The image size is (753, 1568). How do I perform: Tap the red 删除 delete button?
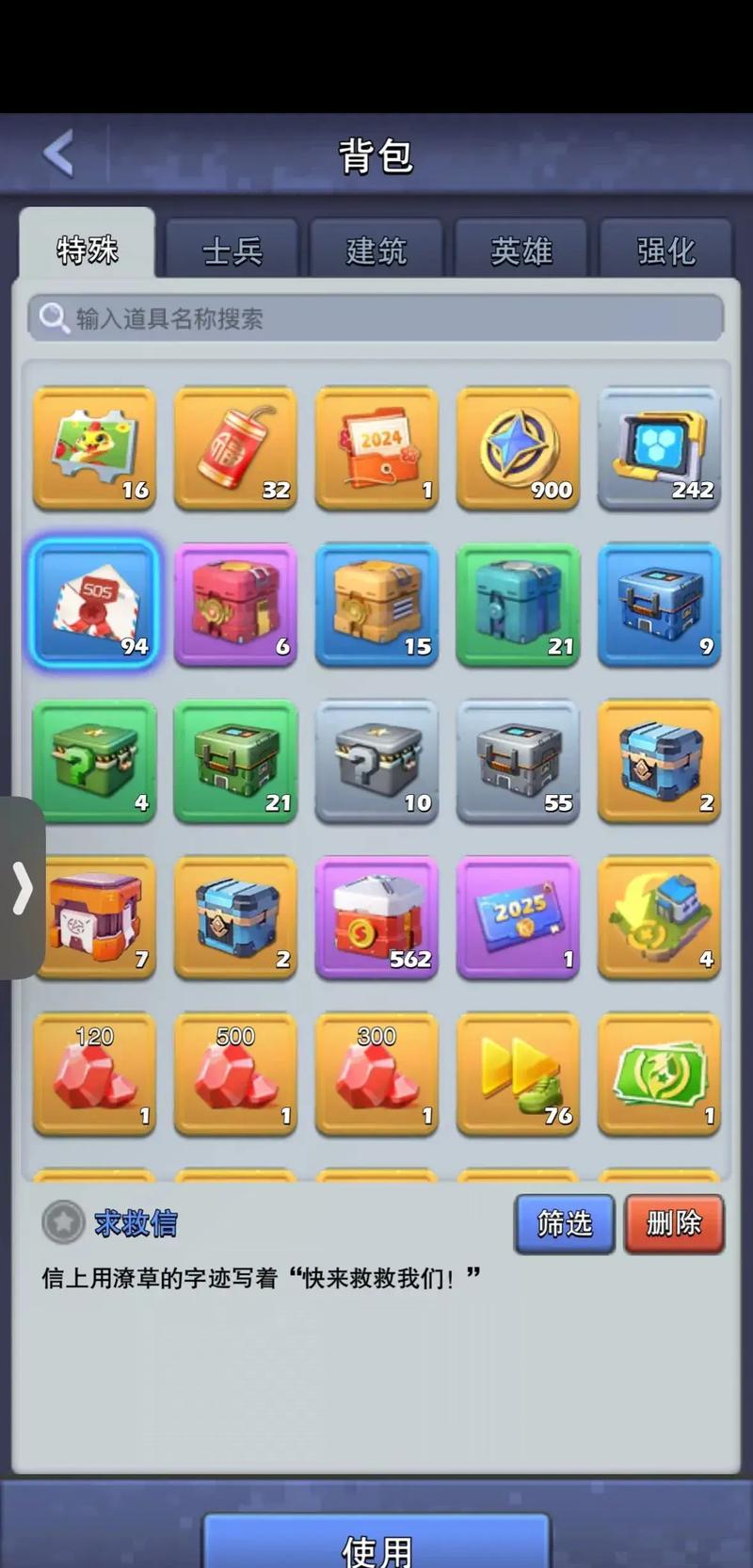point(674,1223)
